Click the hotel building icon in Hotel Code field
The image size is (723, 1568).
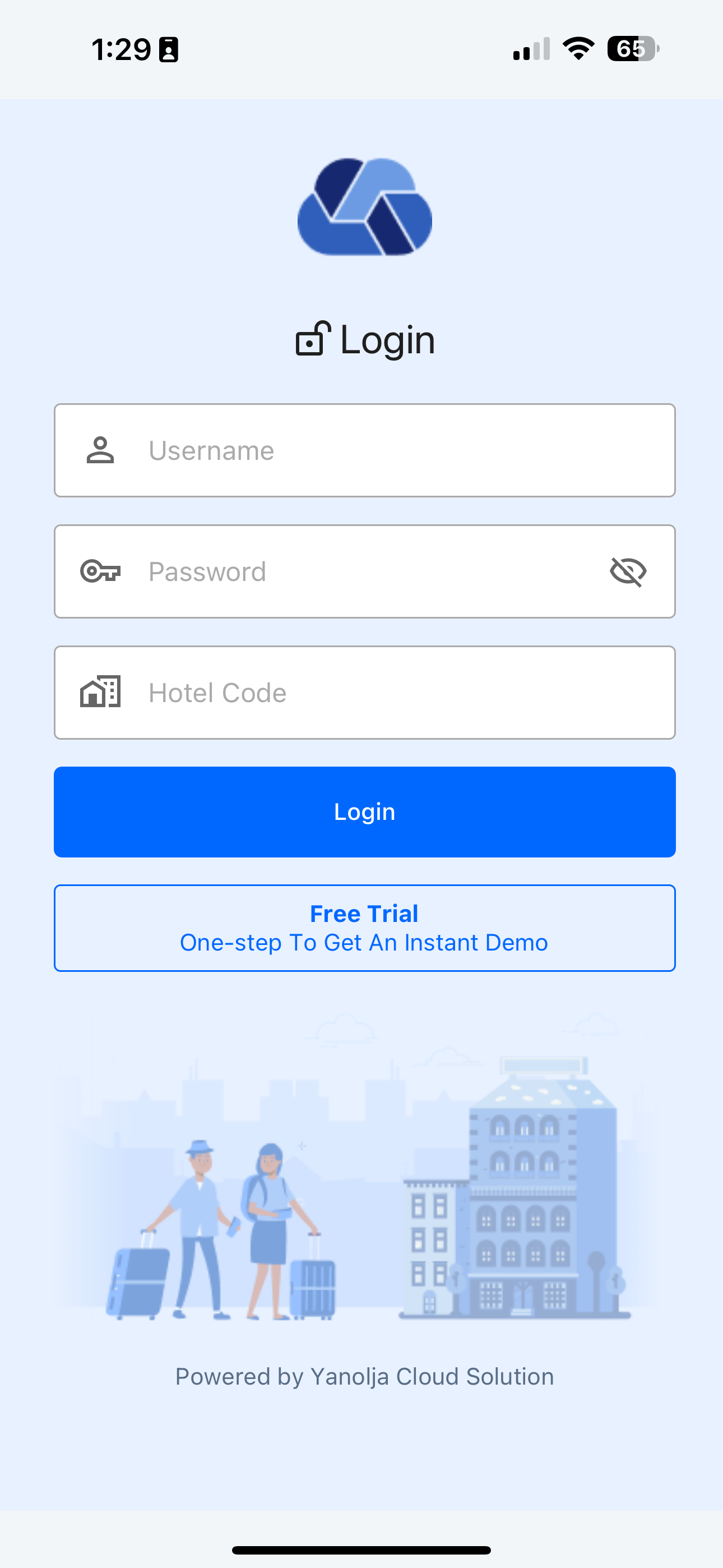100,691
